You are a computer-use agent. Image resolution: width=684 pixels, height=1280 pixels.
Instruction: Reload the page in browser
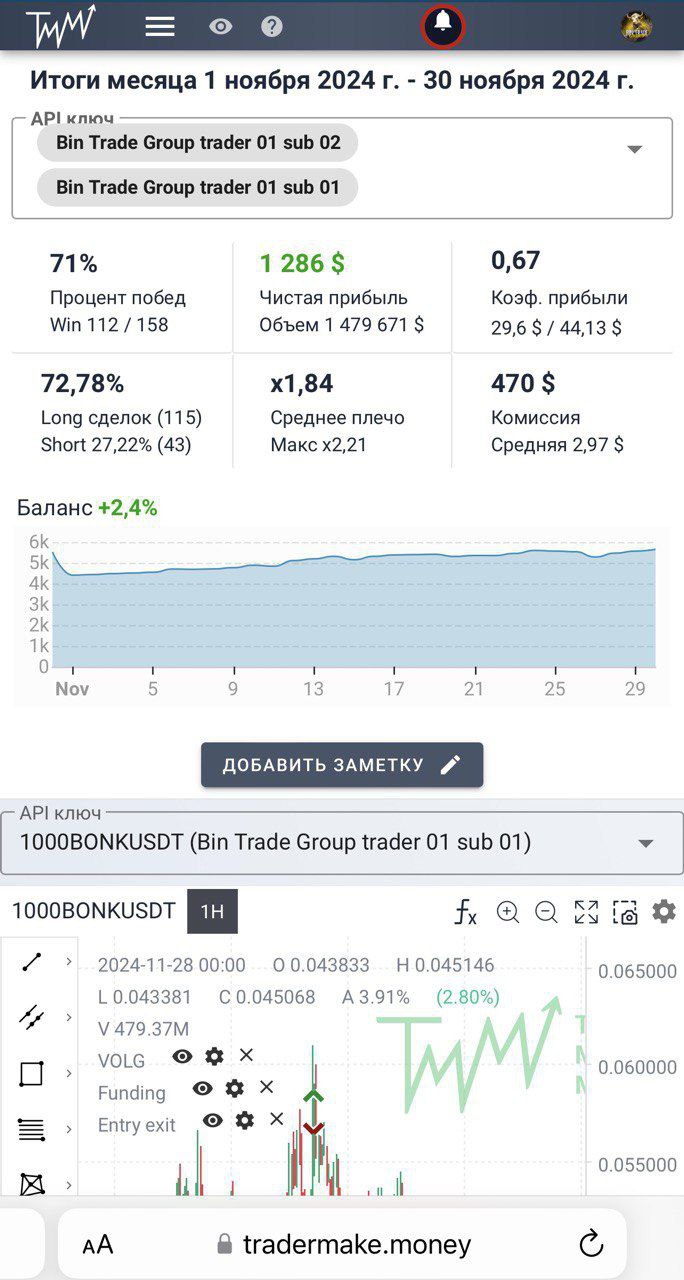click(591, 1244)
